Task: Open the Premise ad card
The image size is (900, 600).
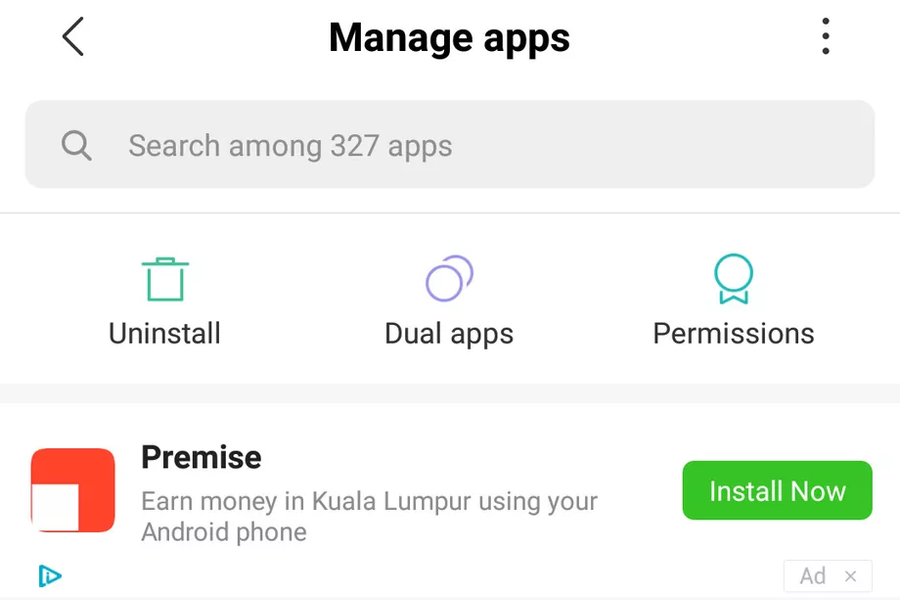Action: point(370,490)
